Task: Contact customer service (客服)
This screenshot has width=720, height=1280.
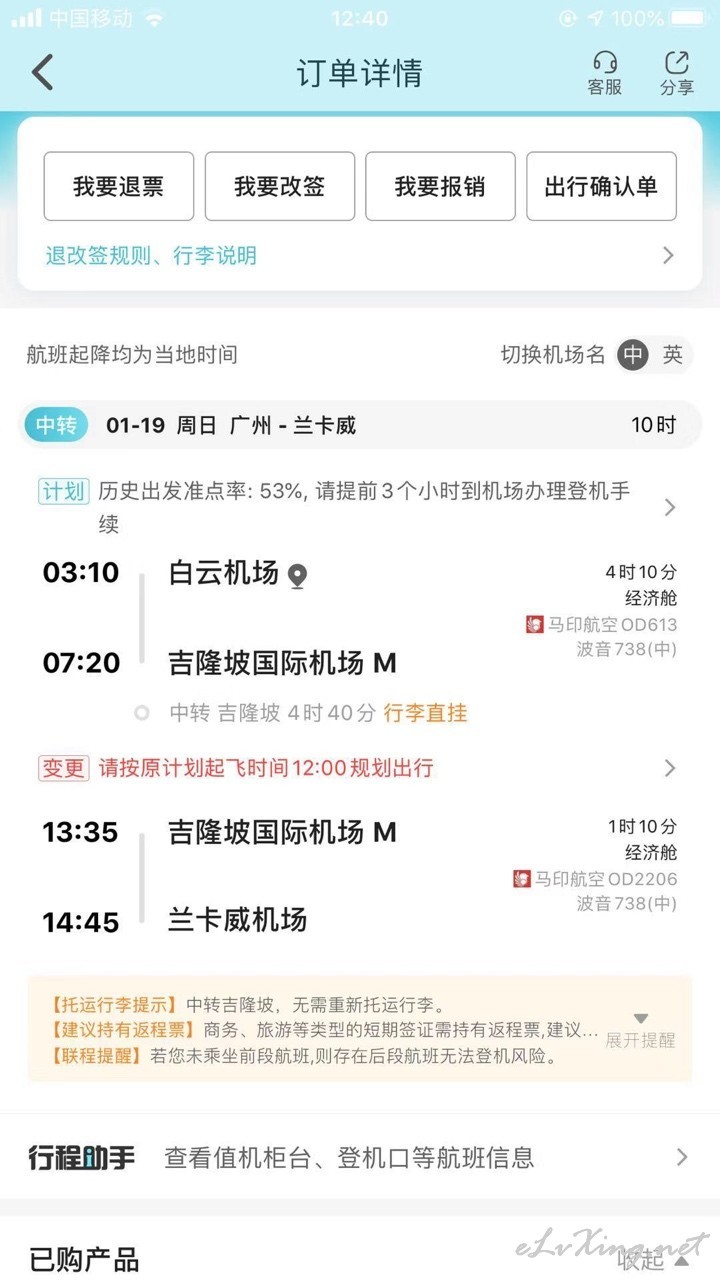Action: click(604, 73)
